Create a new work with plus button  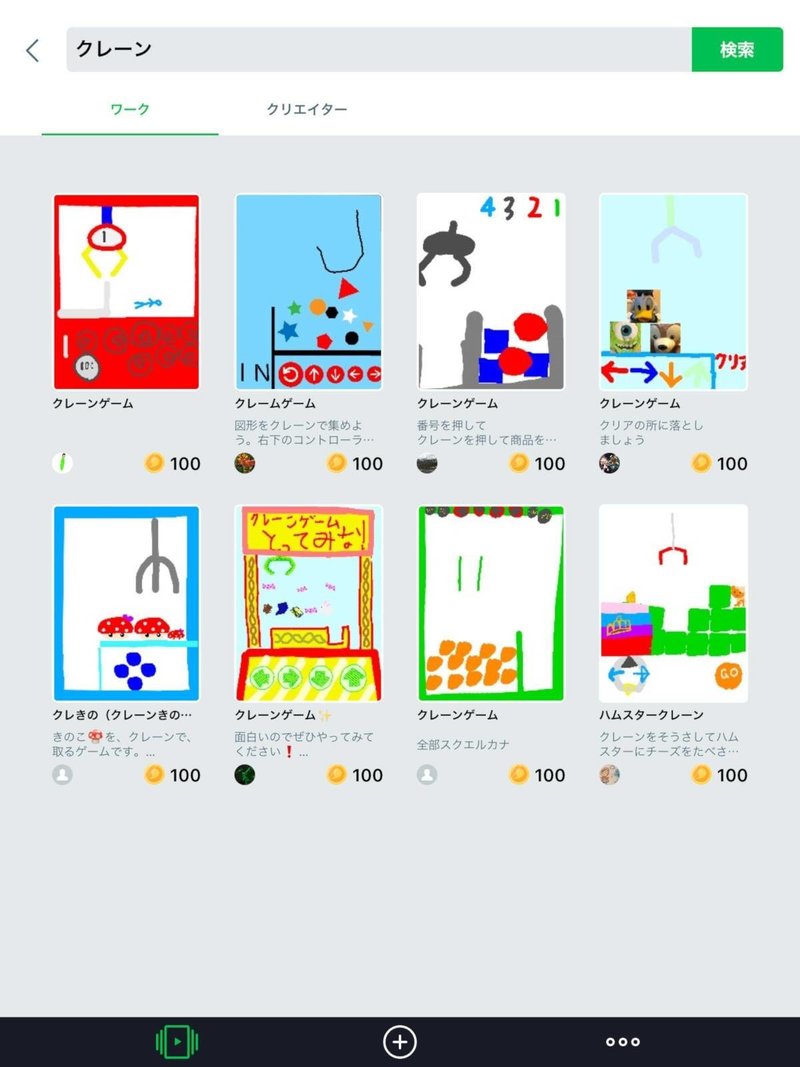pos(399,1042)
